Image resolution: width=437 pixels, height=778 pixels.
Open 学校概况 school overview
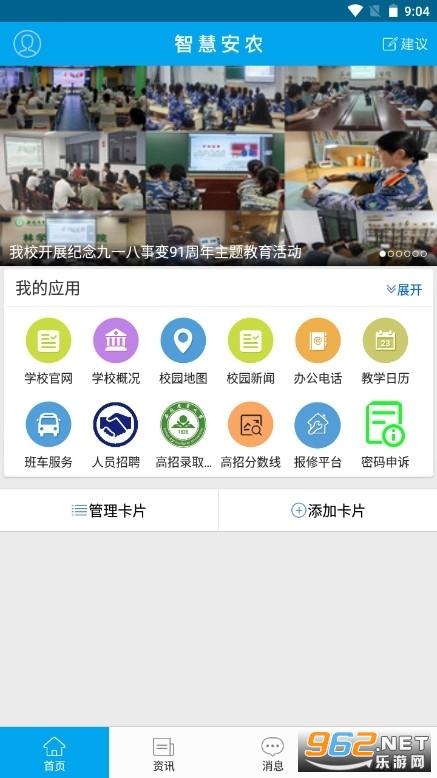click(x=116, y=351)
